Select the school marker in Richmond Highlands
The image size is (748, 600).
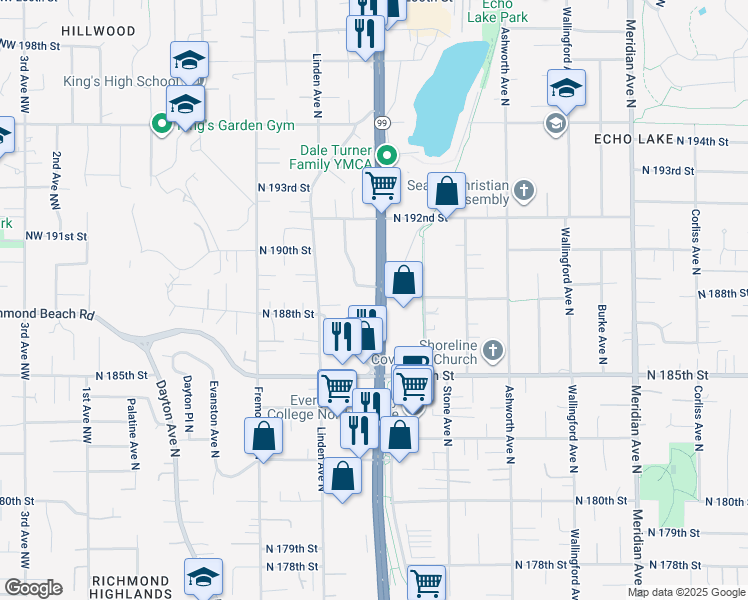(x=203, y=577)
